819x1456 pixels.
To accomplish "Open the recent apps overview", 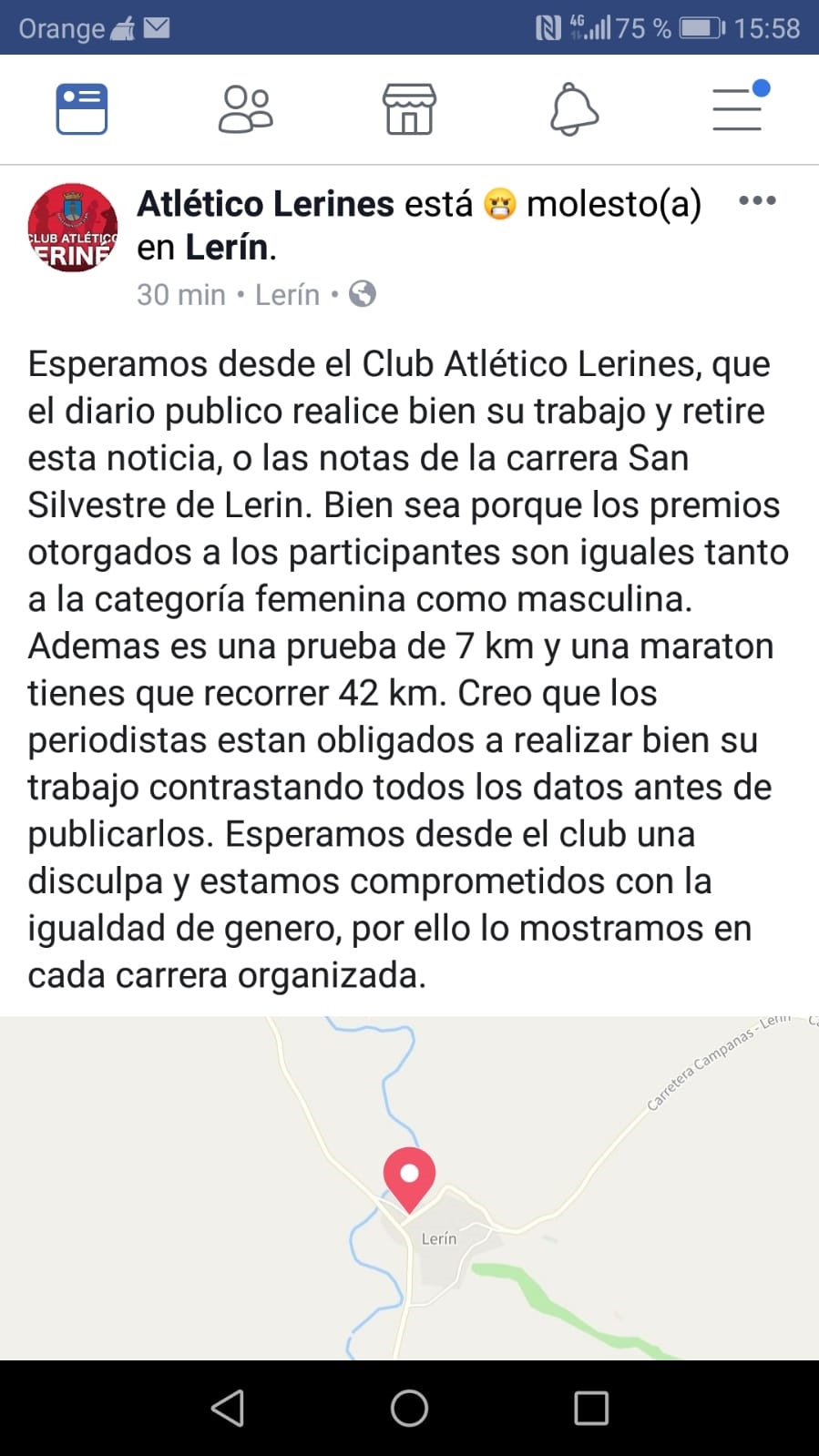I will pyautogui.click(x=591, y=1408).
